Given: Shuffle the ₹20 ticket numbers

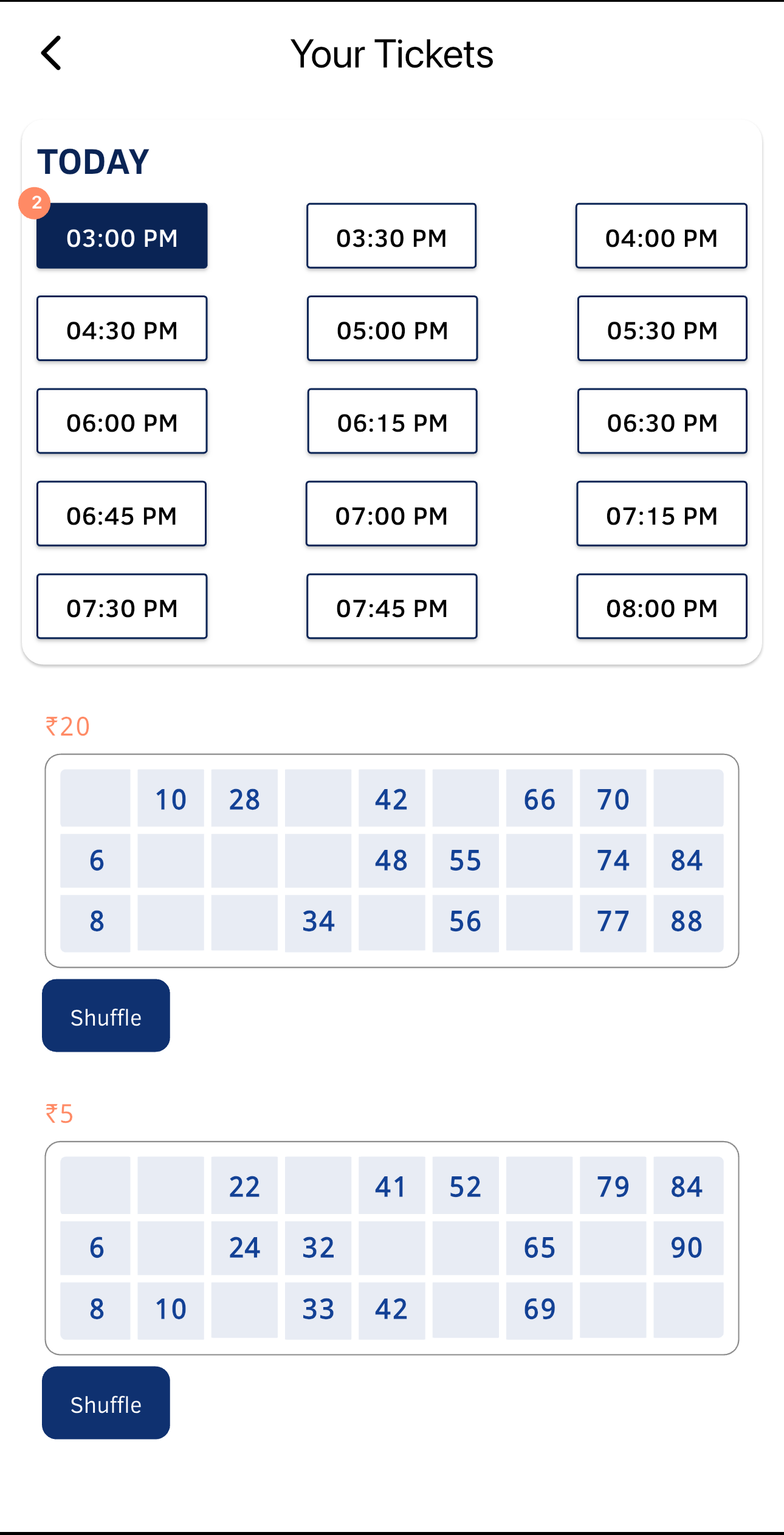Looking at the screenshot, I should click(x=105, y=1015).
